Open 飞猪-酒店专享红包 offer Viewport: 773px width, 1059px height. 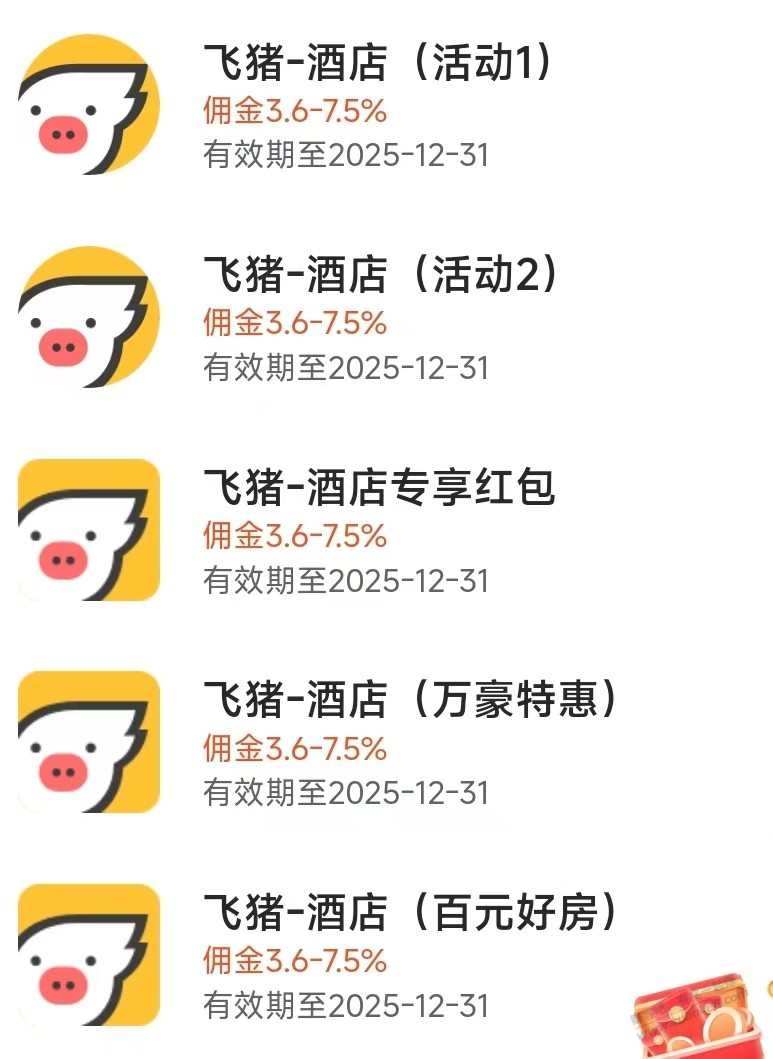(379, 489)
